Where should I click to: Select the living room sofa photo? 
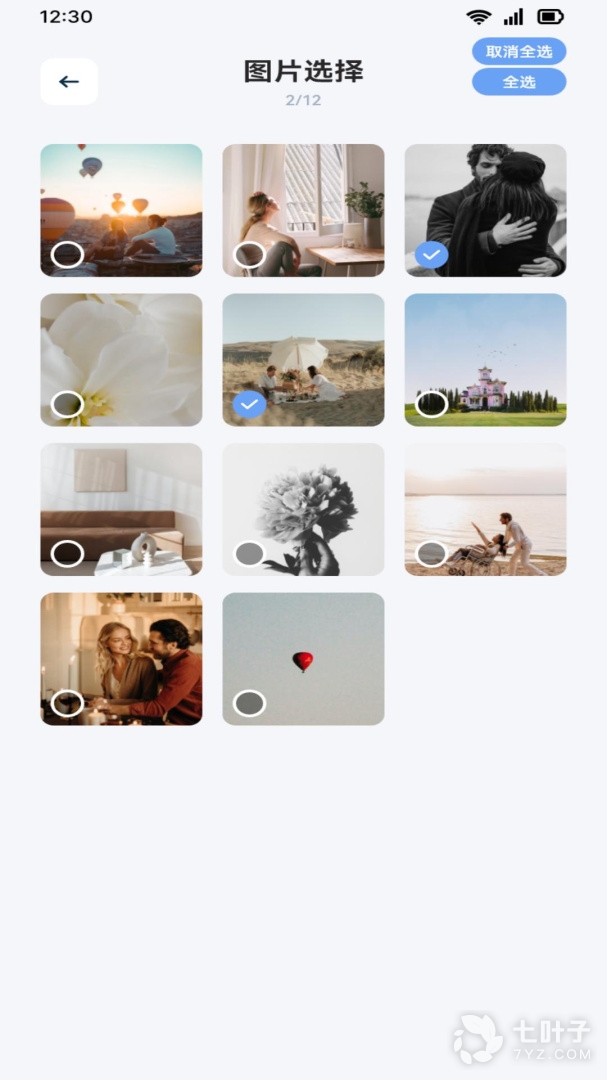tap(67, 553)
